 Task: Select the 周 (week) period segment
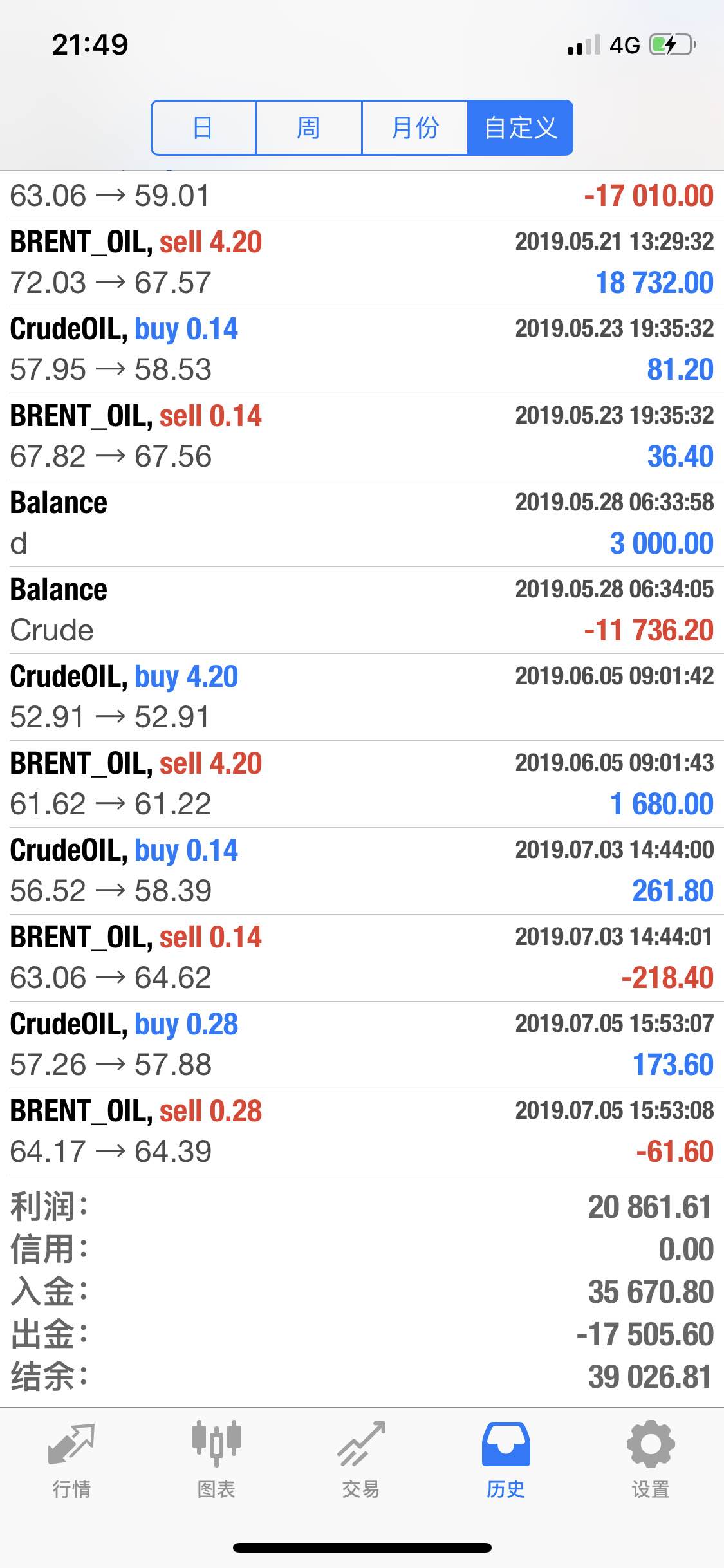click(x=309, y=127)
